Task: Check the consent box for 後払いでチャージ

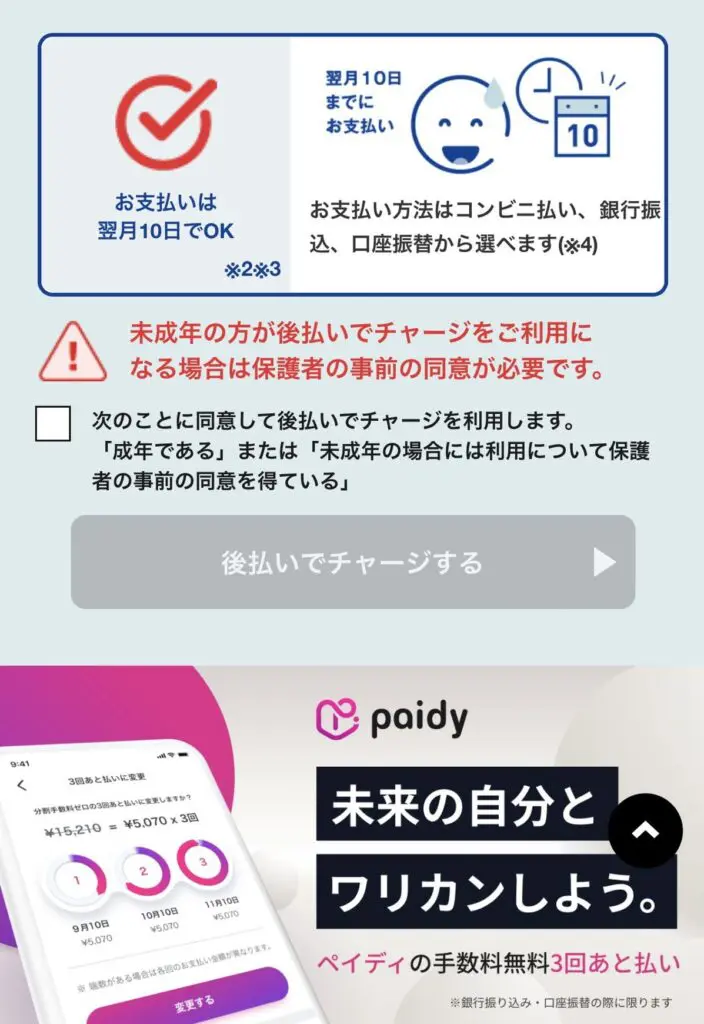Action: [53, 424]
